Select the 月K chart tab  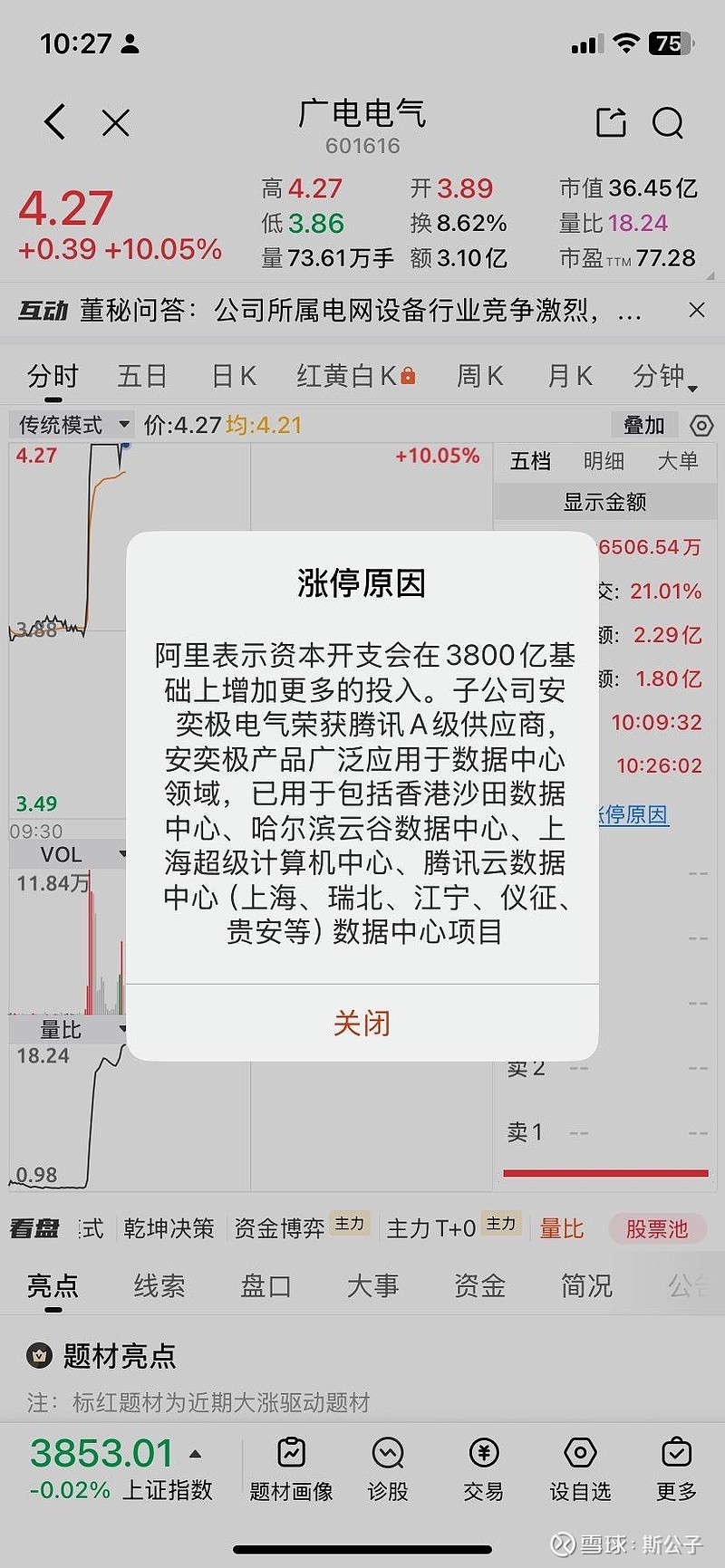569,376
